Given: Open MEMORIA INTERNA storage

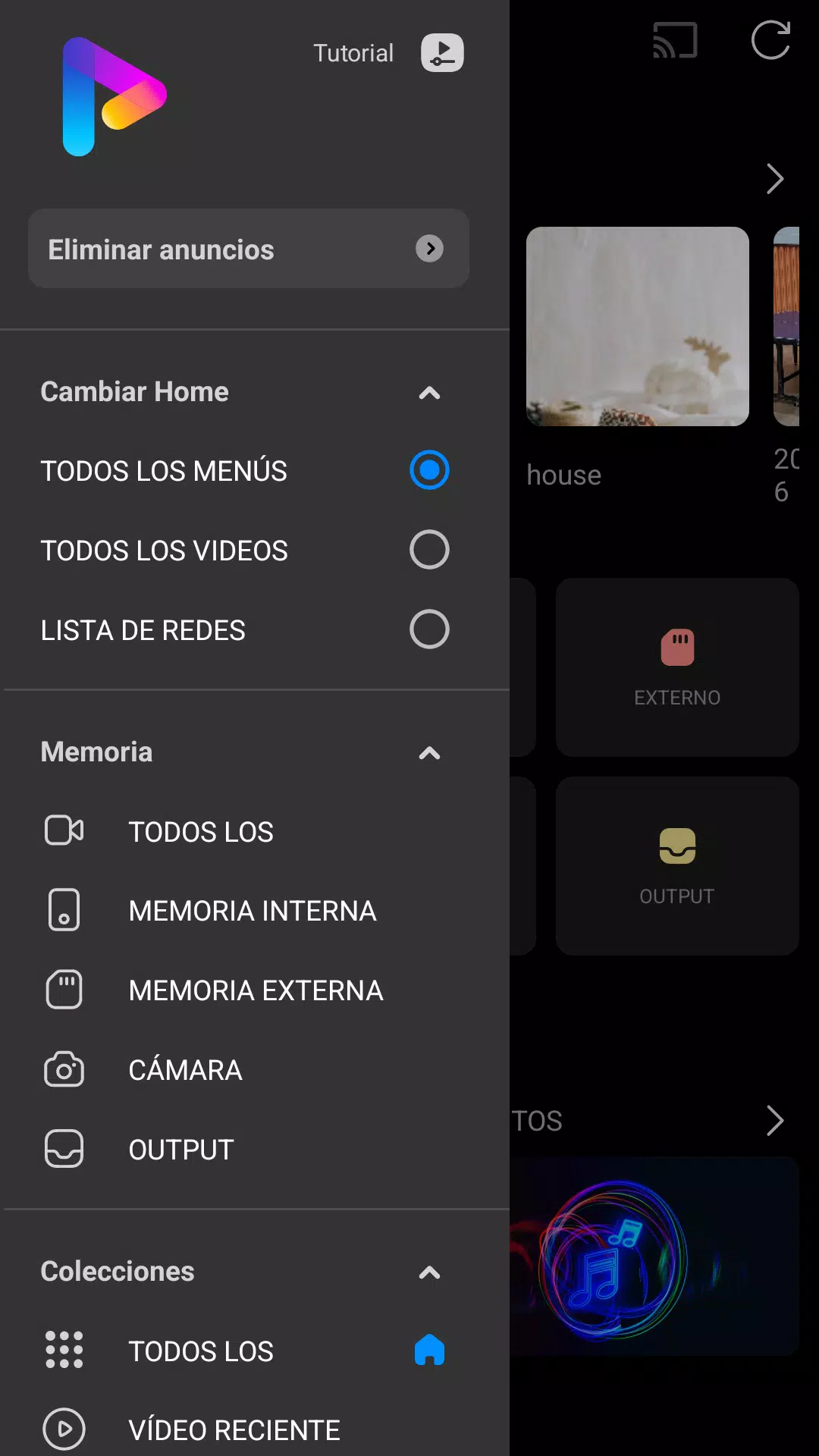Looking at the screenshot, I should [252, 911].
